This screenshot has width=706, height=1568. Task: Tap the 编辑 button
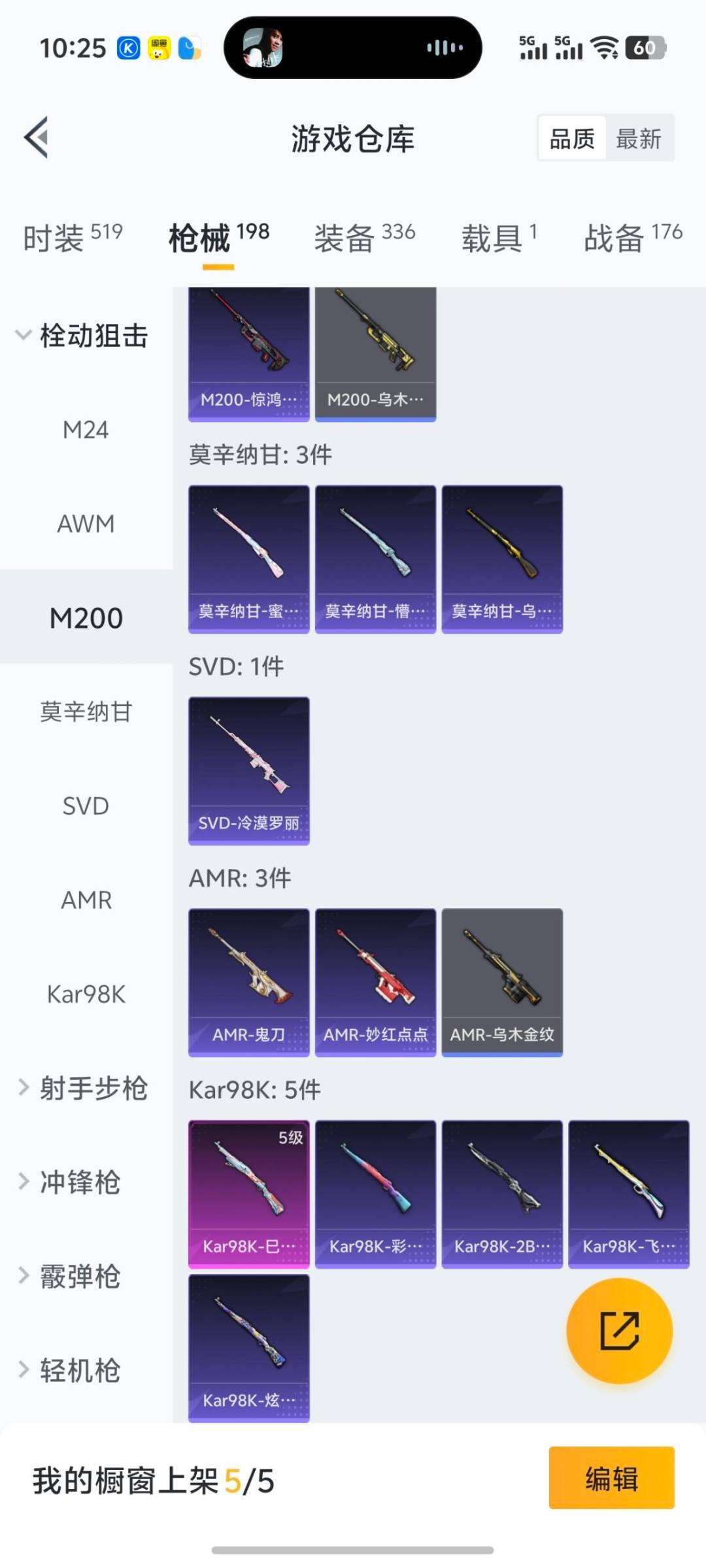pyautogui.click(x=611, y=1482)
